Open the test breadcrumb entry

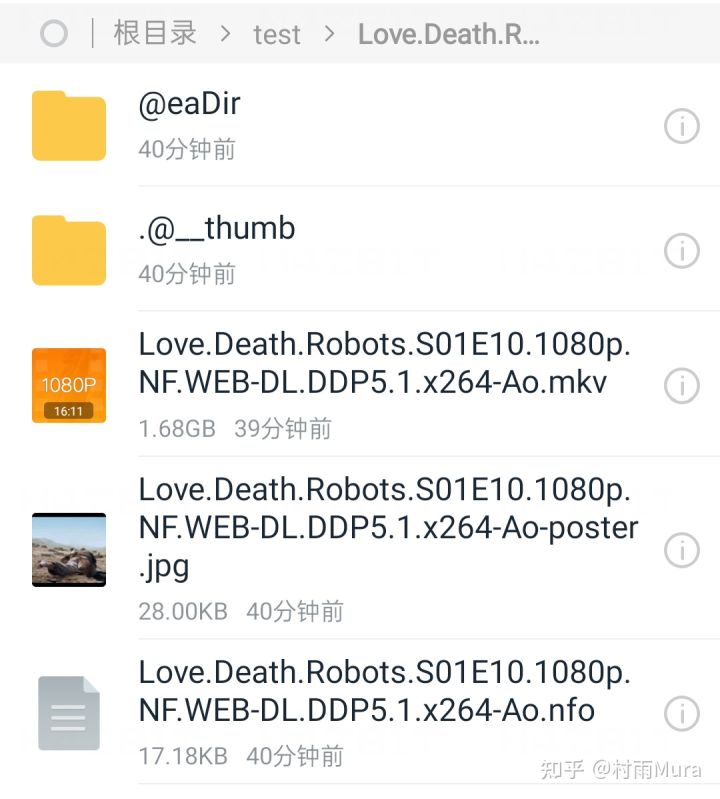277,34
